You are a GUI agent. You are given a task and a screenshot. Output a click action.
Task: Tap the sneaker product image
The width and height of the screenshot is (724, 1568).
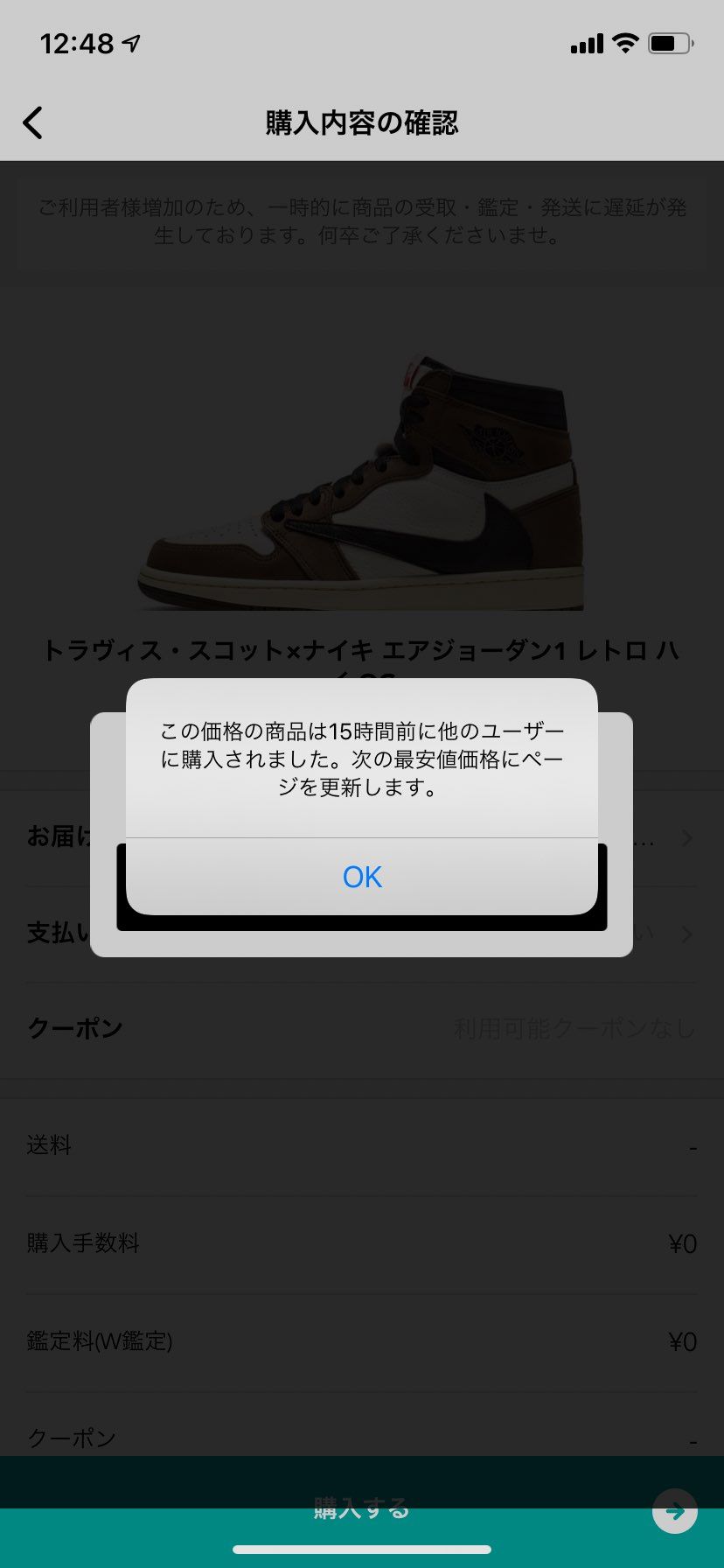click(x=362, y=481)
